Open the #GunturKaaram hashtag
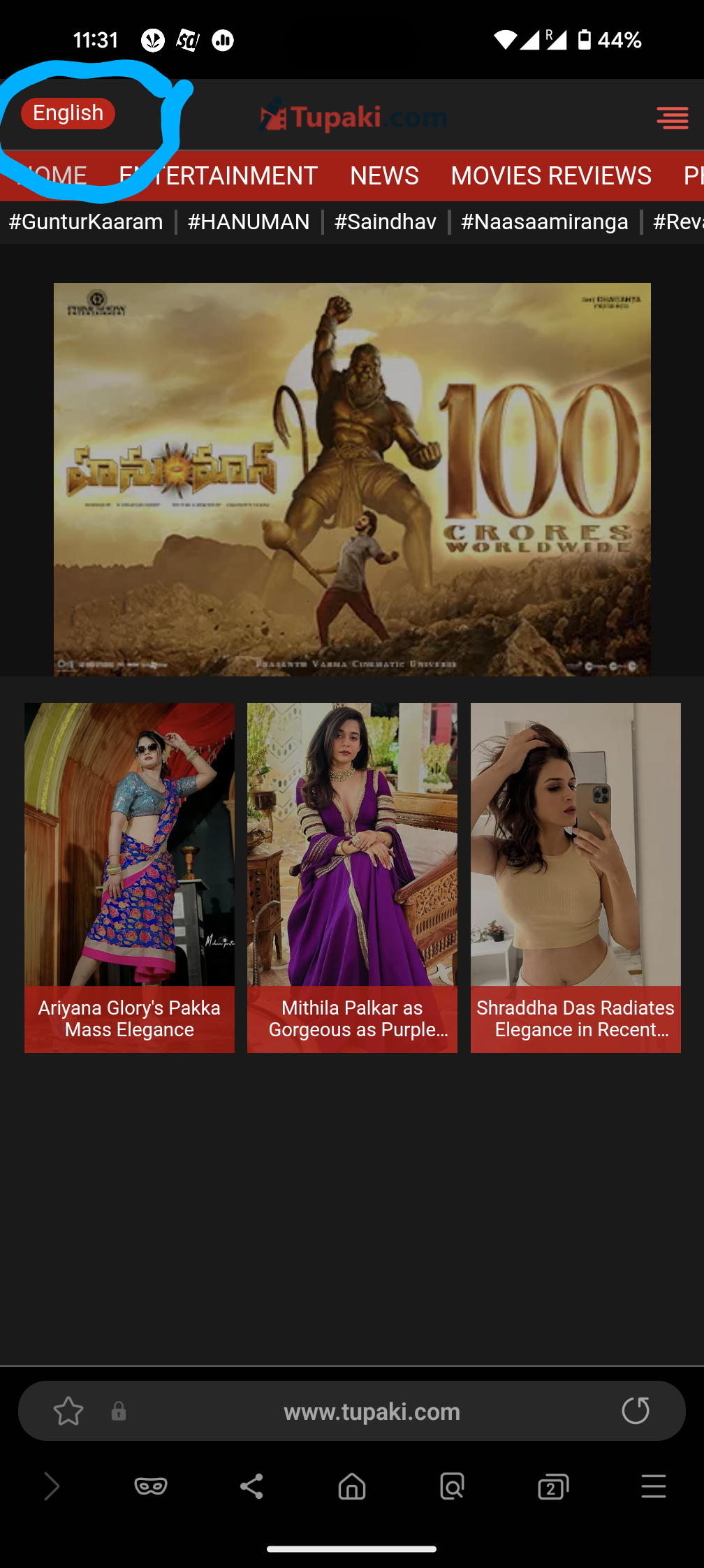This screenshot has height=1568, width=704. [x=85, y=222]
